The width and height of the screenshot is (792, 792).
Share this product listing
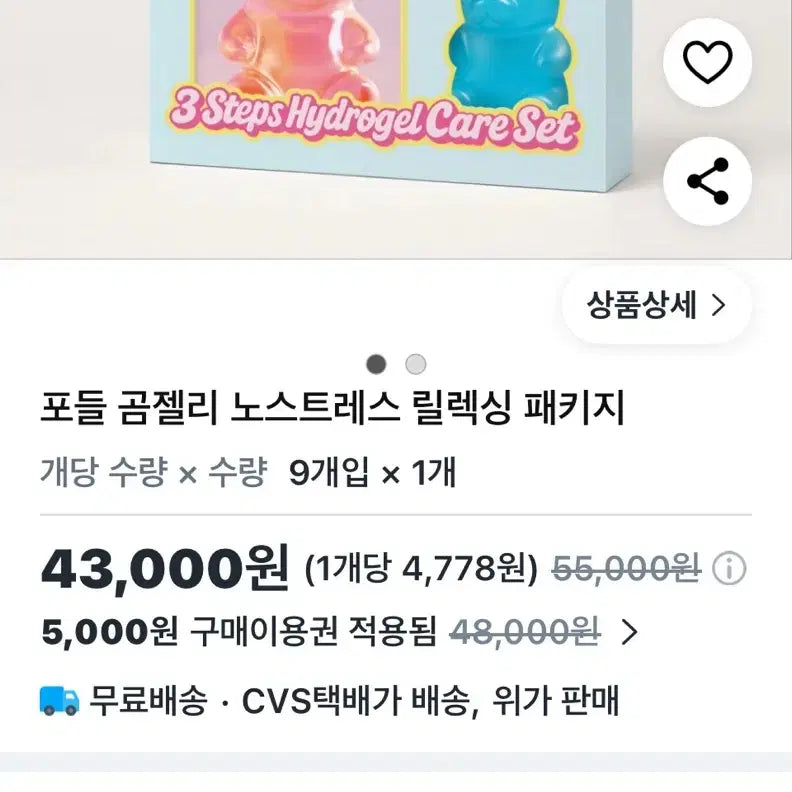[708, 182]
